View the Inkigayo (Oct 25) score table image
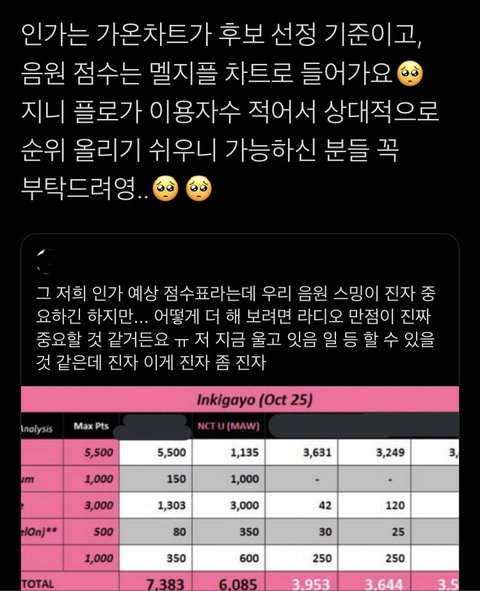Viewport: 480px width, 591px height. click(x=240, y=488)
